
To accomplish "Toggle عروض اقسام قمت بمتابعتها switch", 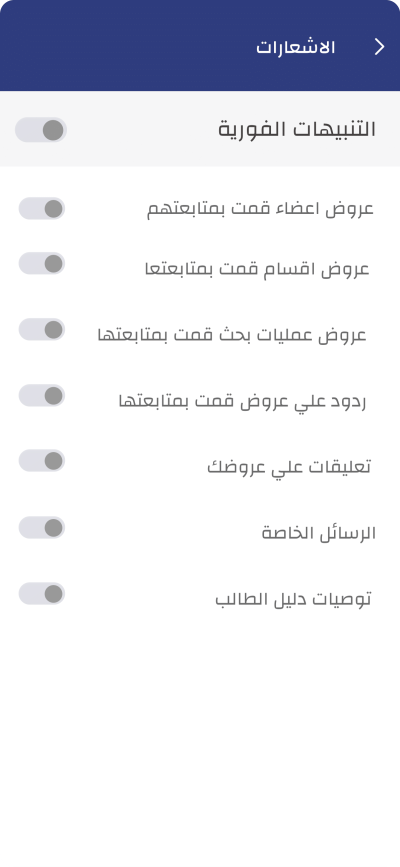I will tap(42, 263).
